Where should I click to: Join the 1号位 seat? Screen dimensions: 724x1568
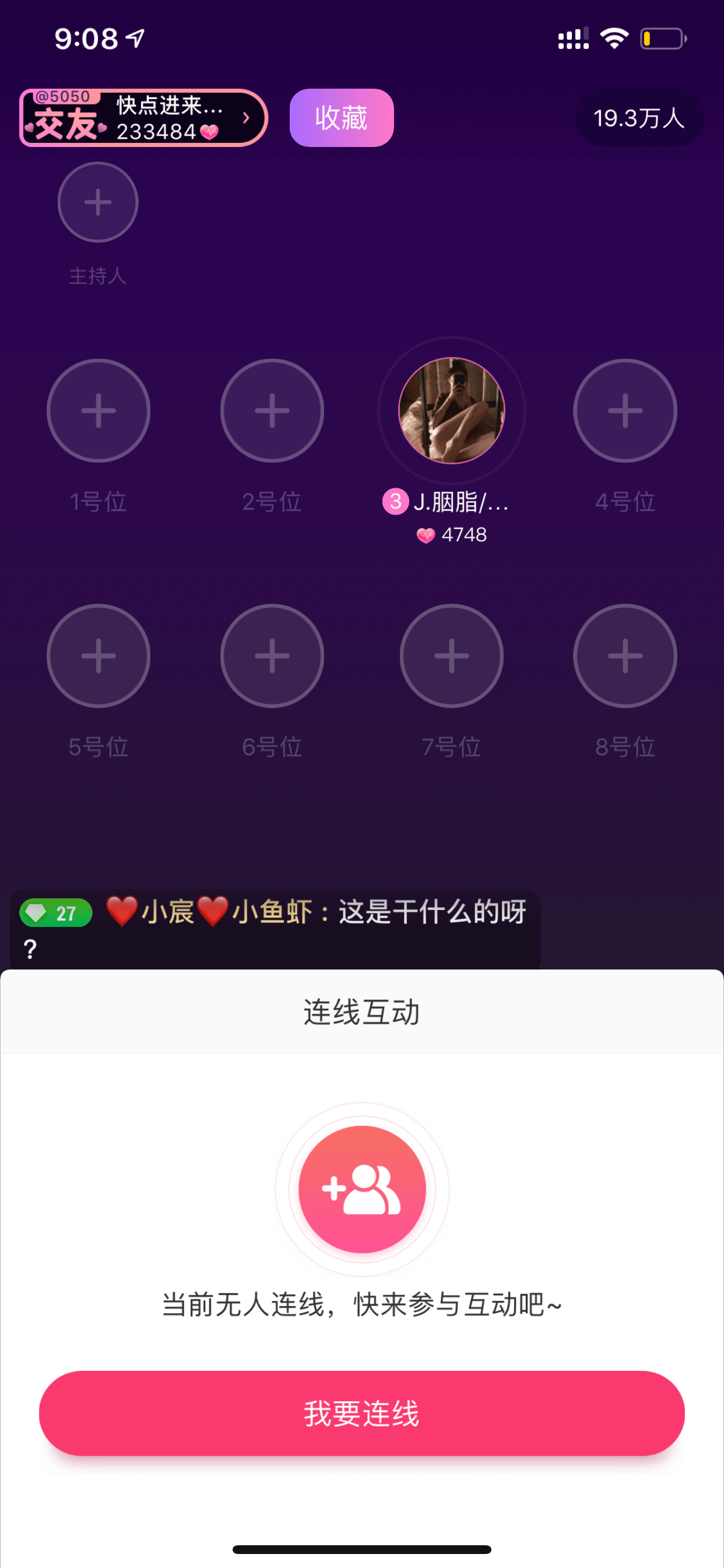[99, 411]
